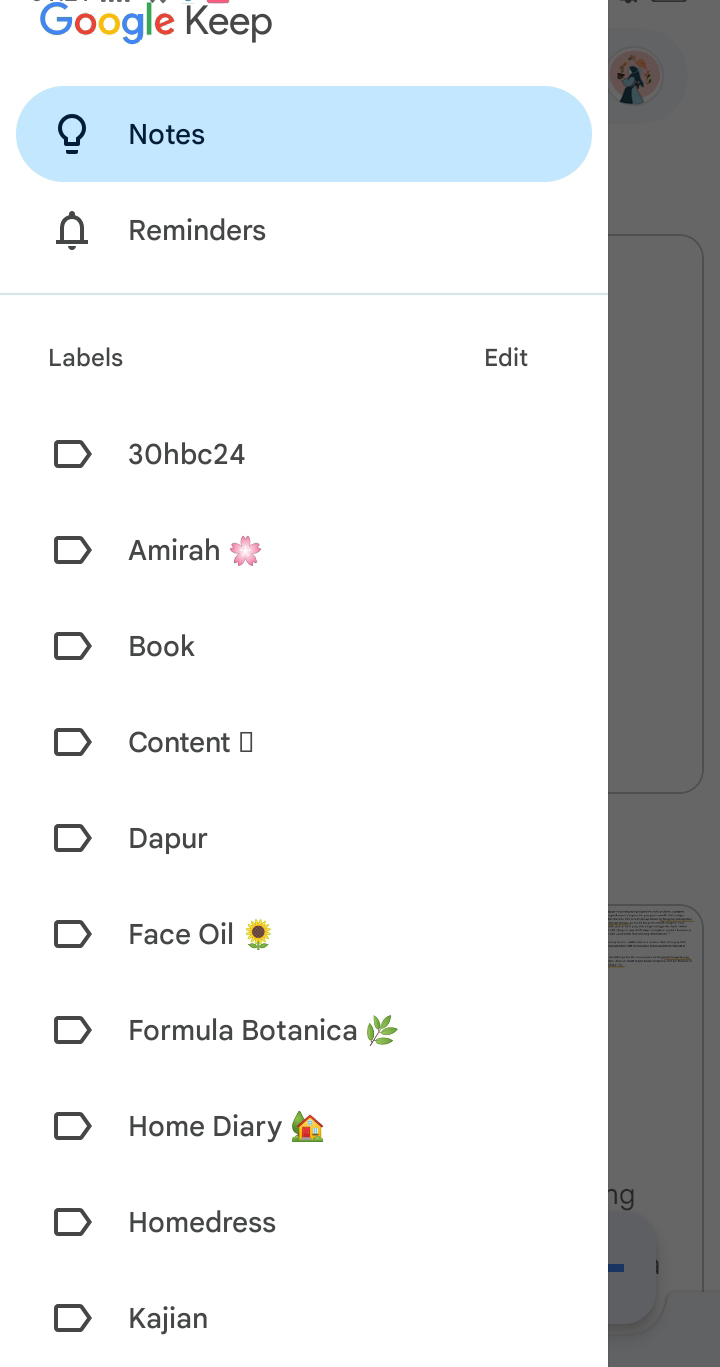This screenshot has height=1367, width=720.
Task: Edit the labels list
Action: pyautogui.click(x=506, y=358)
